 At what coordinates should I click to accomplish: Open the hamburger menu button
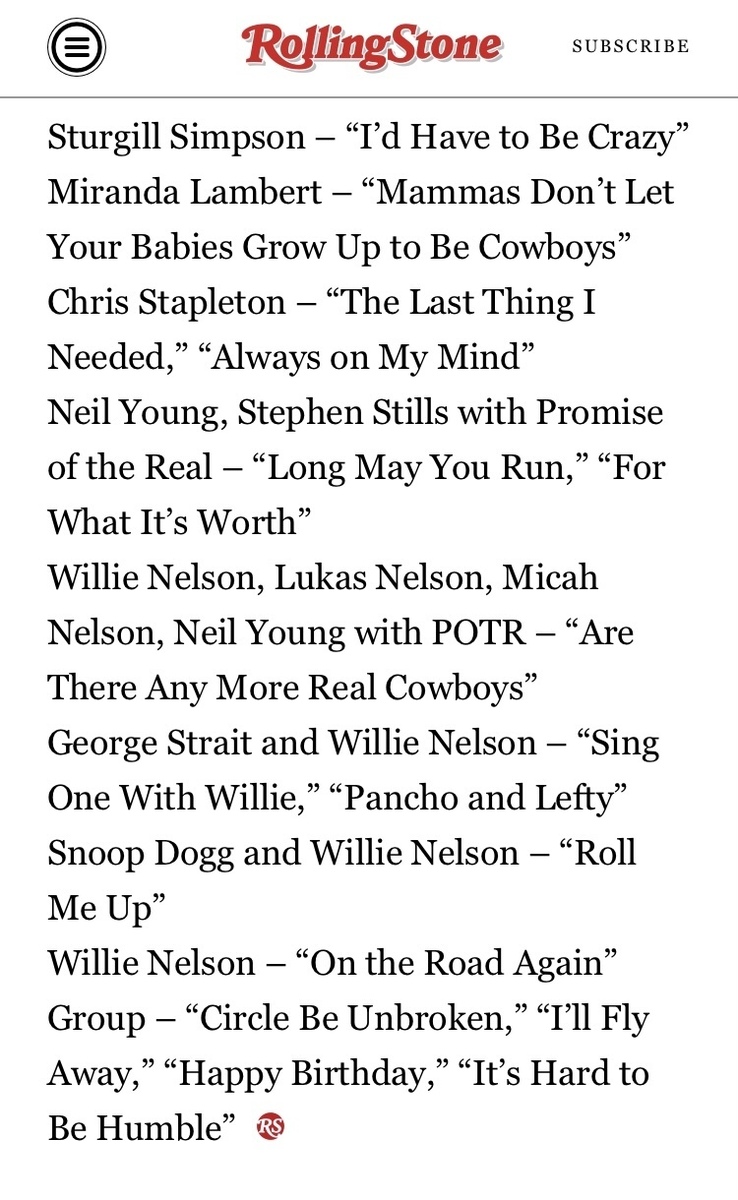click(77, 47)
